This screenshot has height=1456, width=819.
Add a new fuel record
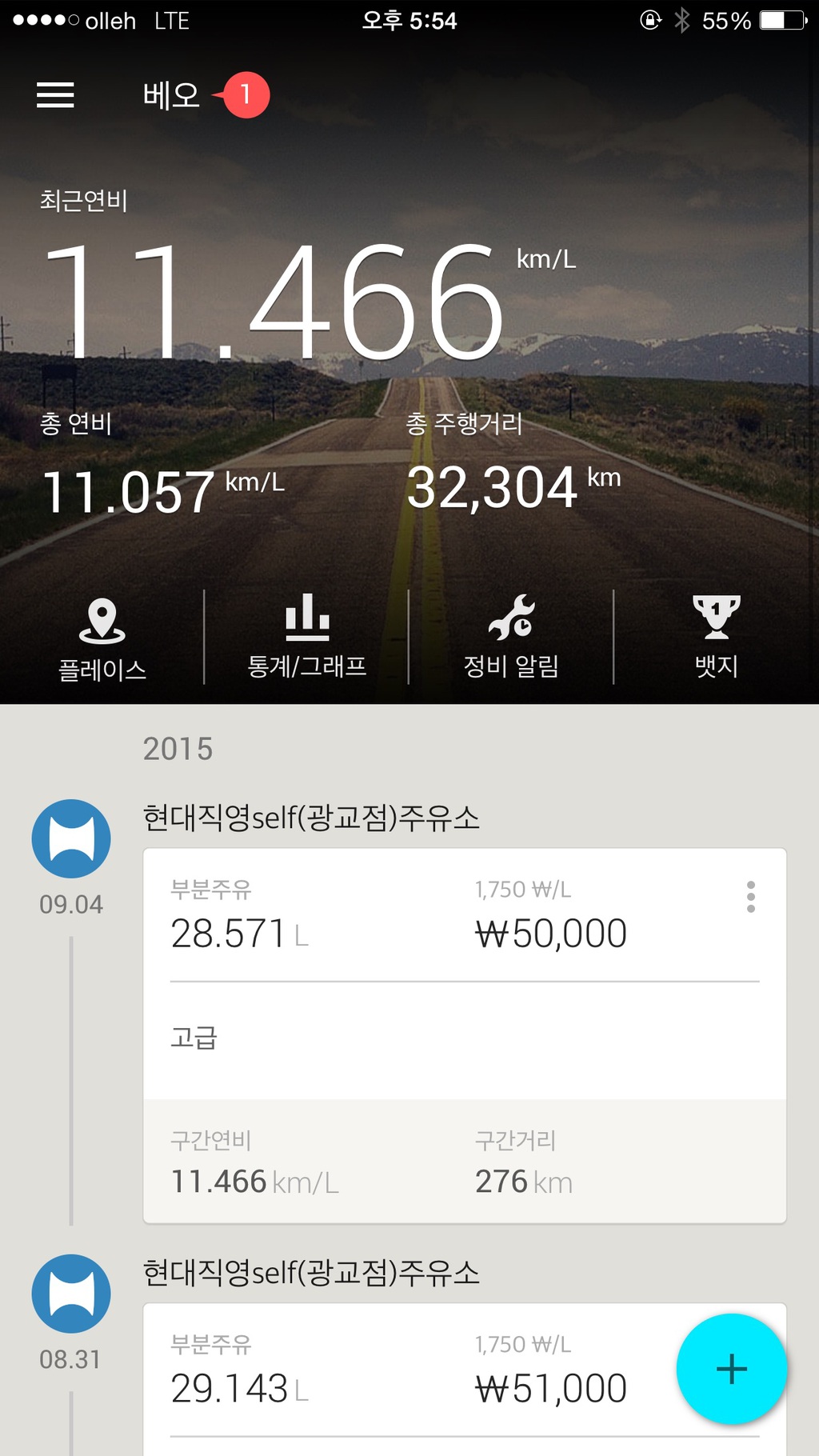click(731, 1370)
